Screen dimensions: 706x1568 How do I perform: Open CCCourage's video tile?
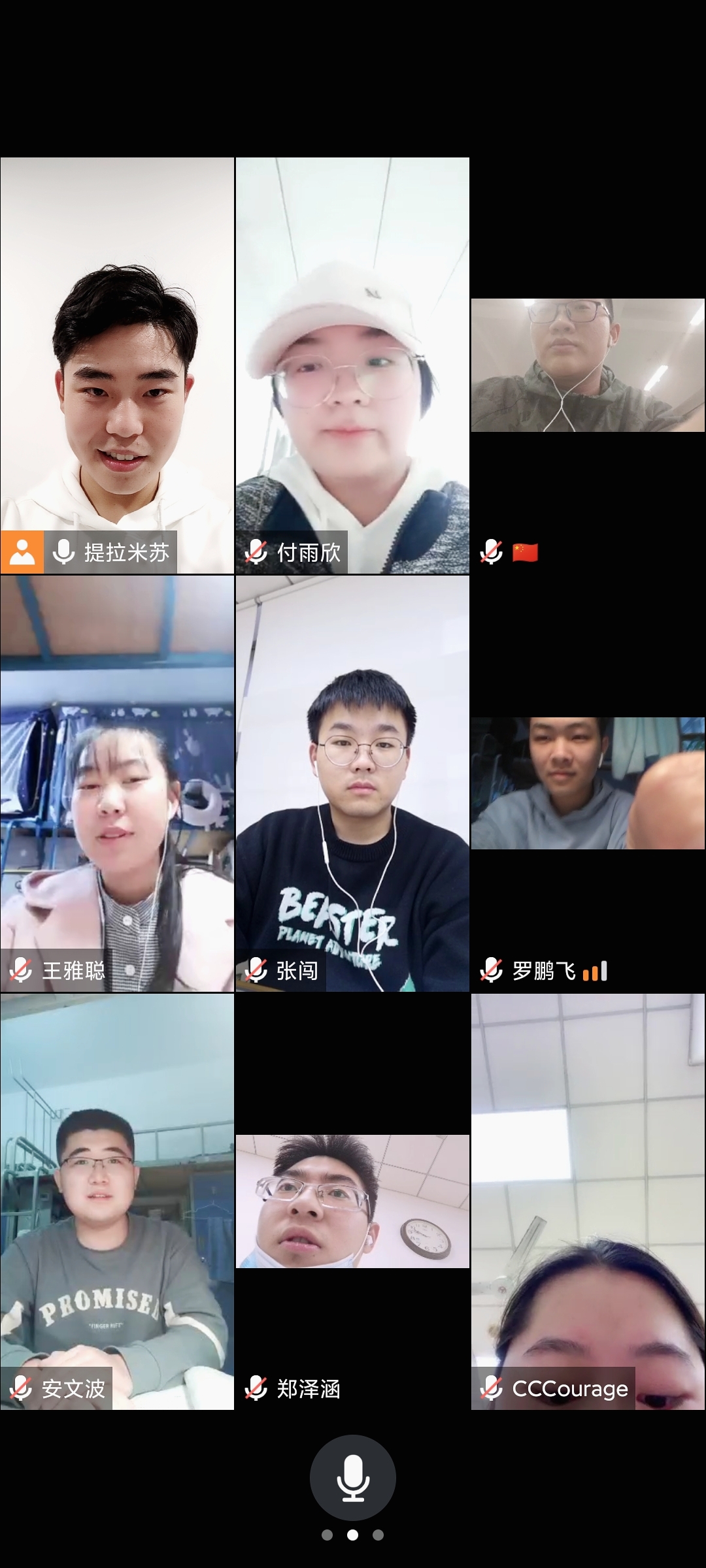tap(588, 1201)
